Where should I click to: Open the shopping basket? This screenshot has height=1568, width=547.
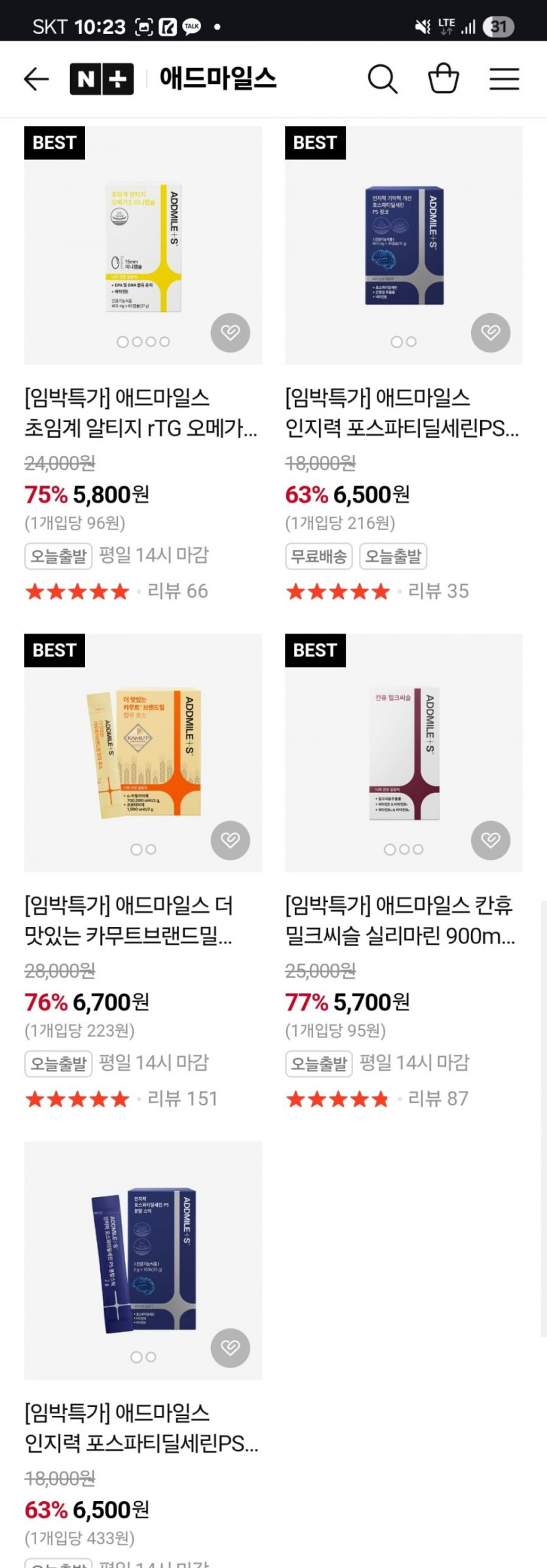[443, 79]
